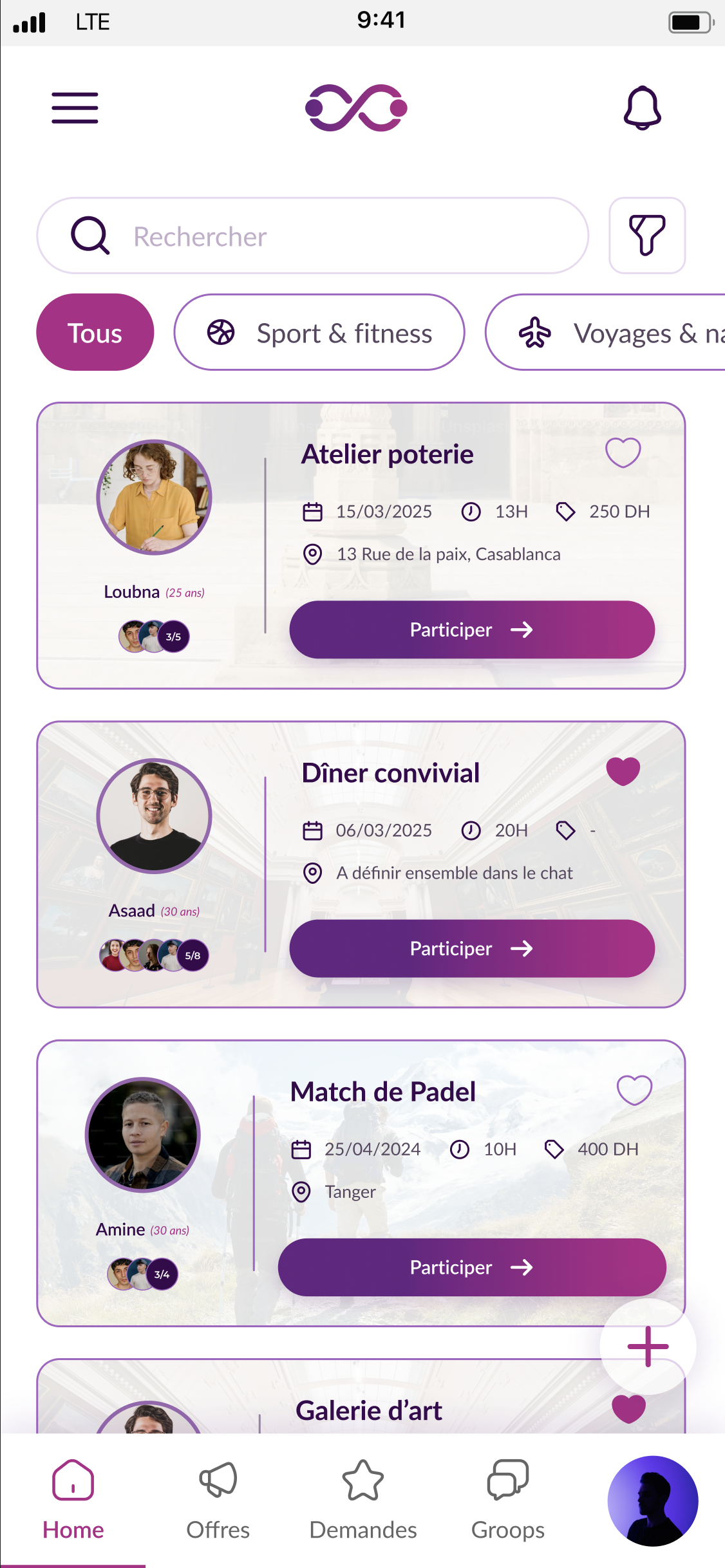Filter by Sport & fitness chip

pos(319,333)
